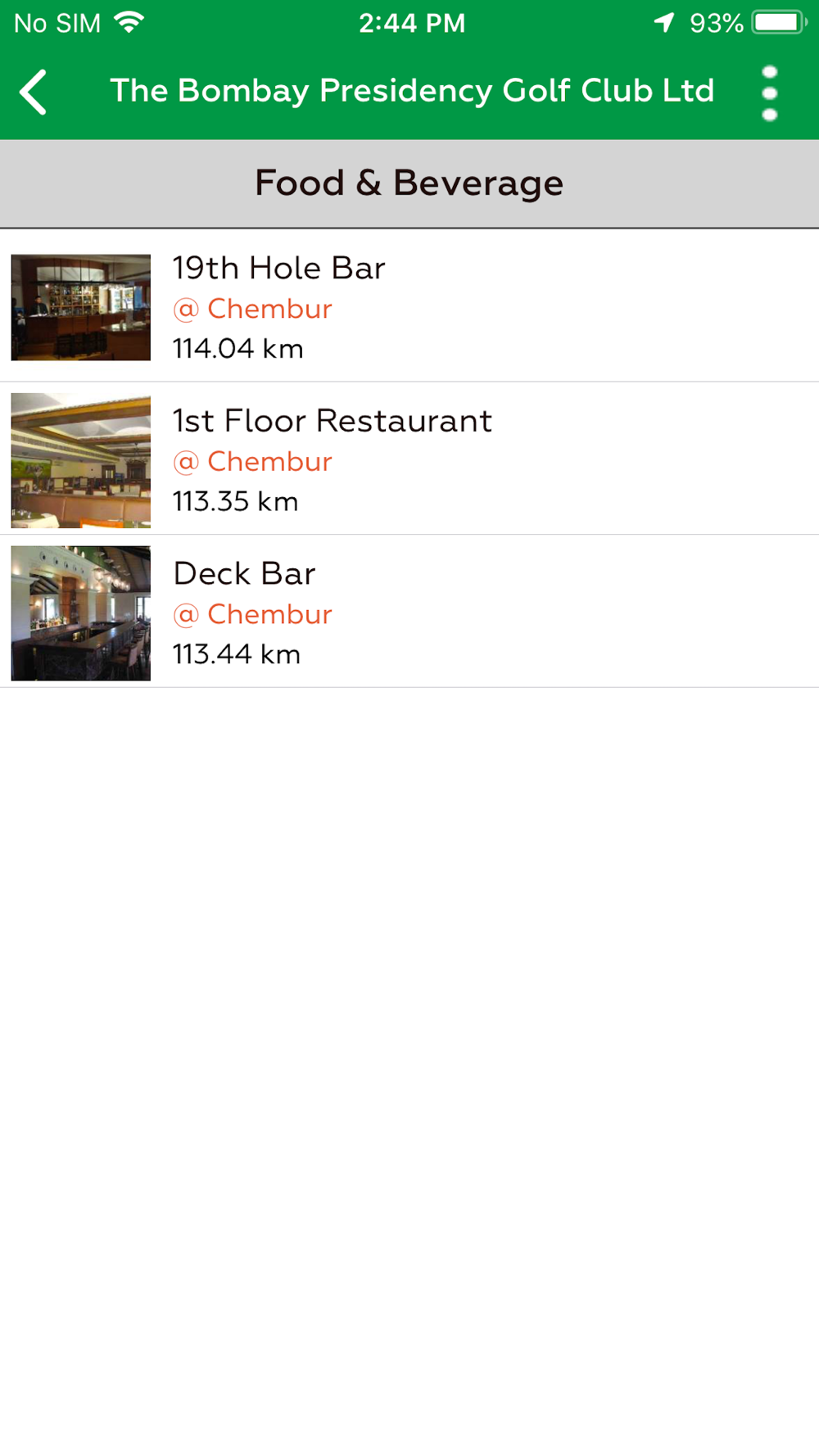Go back using the header arrow
The height and width of the screenshot is (1456, 819).
click(x=34, y=92)
